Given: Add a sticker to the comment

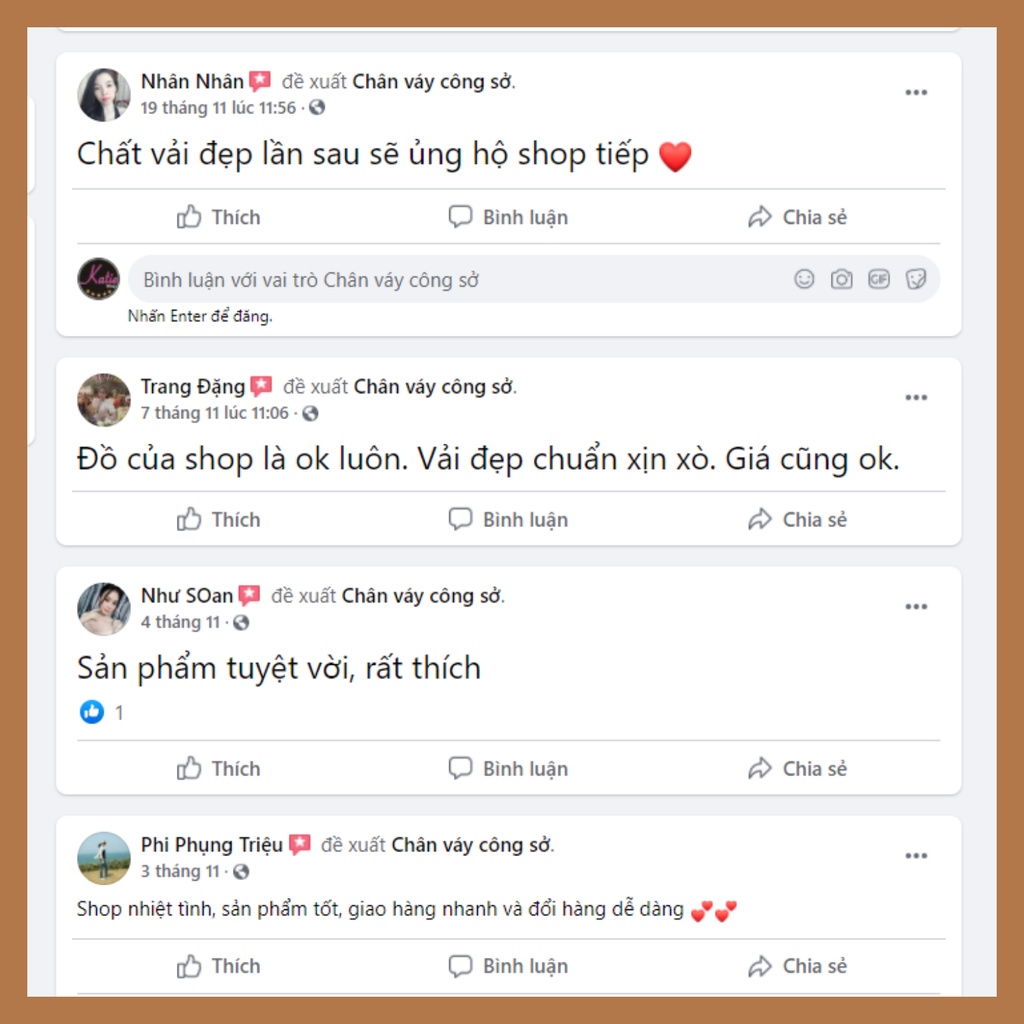Looking at the screenshot, I should click(916, 280).
